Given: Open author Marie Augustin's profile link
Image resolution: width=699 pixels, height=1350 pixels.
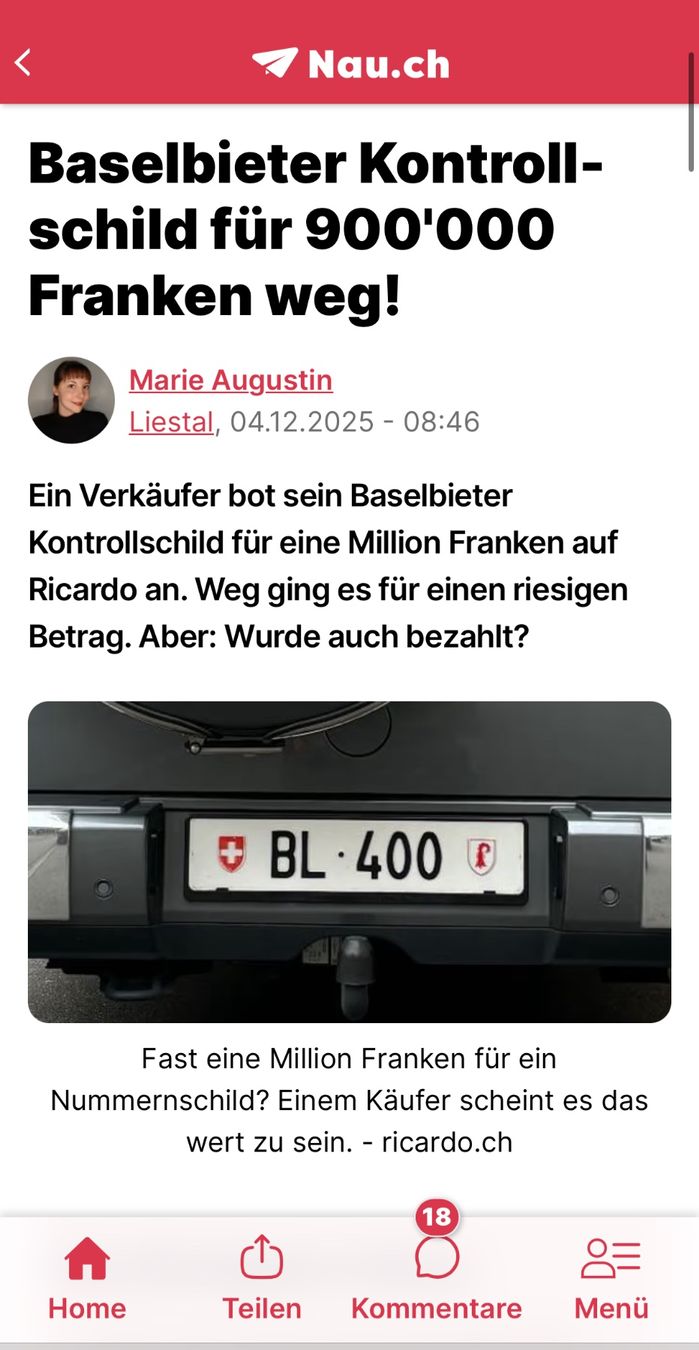Looking at the screenshot, I should coord(230,380).
